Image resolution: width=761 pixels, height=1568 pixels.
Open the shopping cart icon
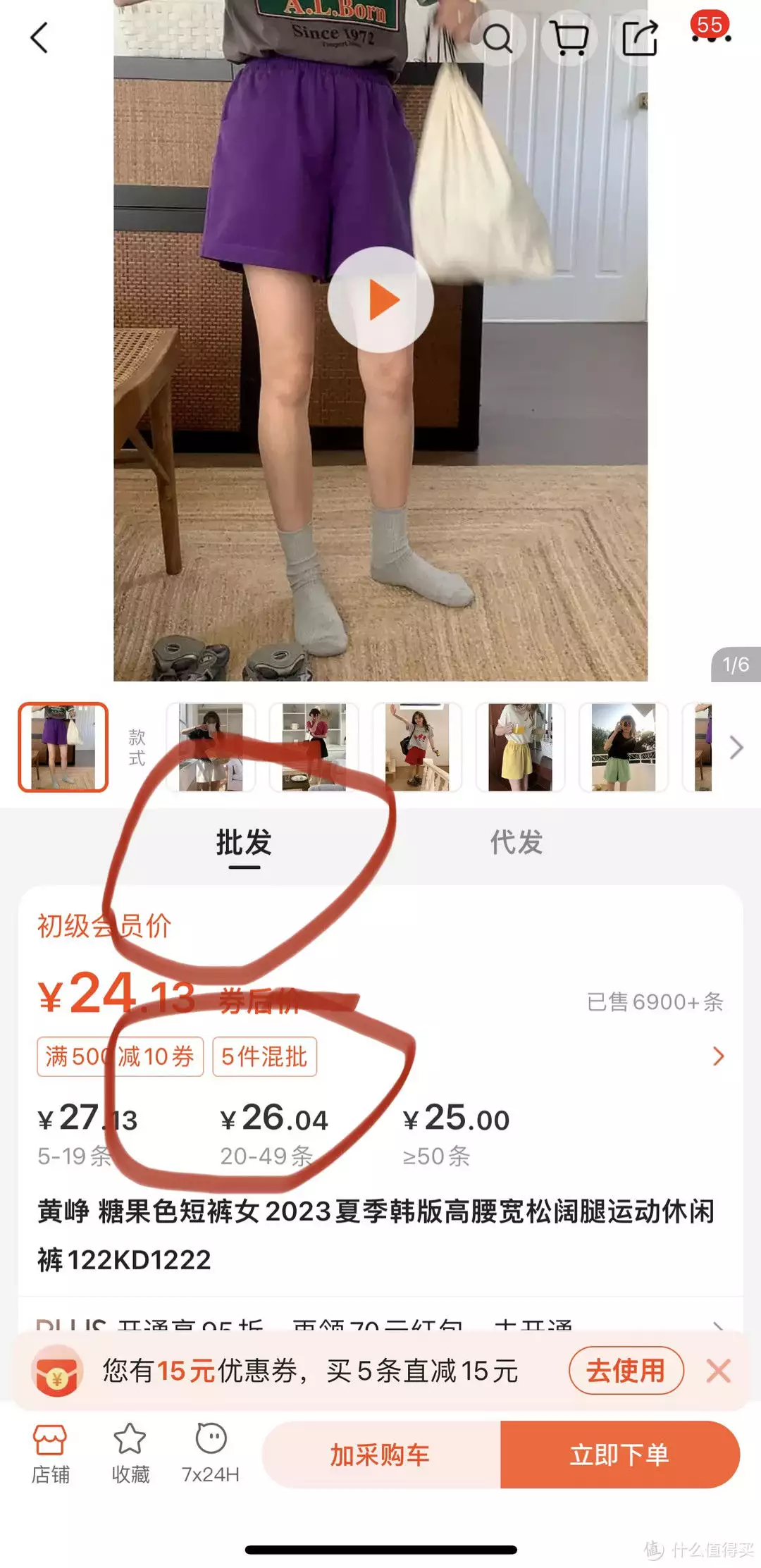pos(569,38)
